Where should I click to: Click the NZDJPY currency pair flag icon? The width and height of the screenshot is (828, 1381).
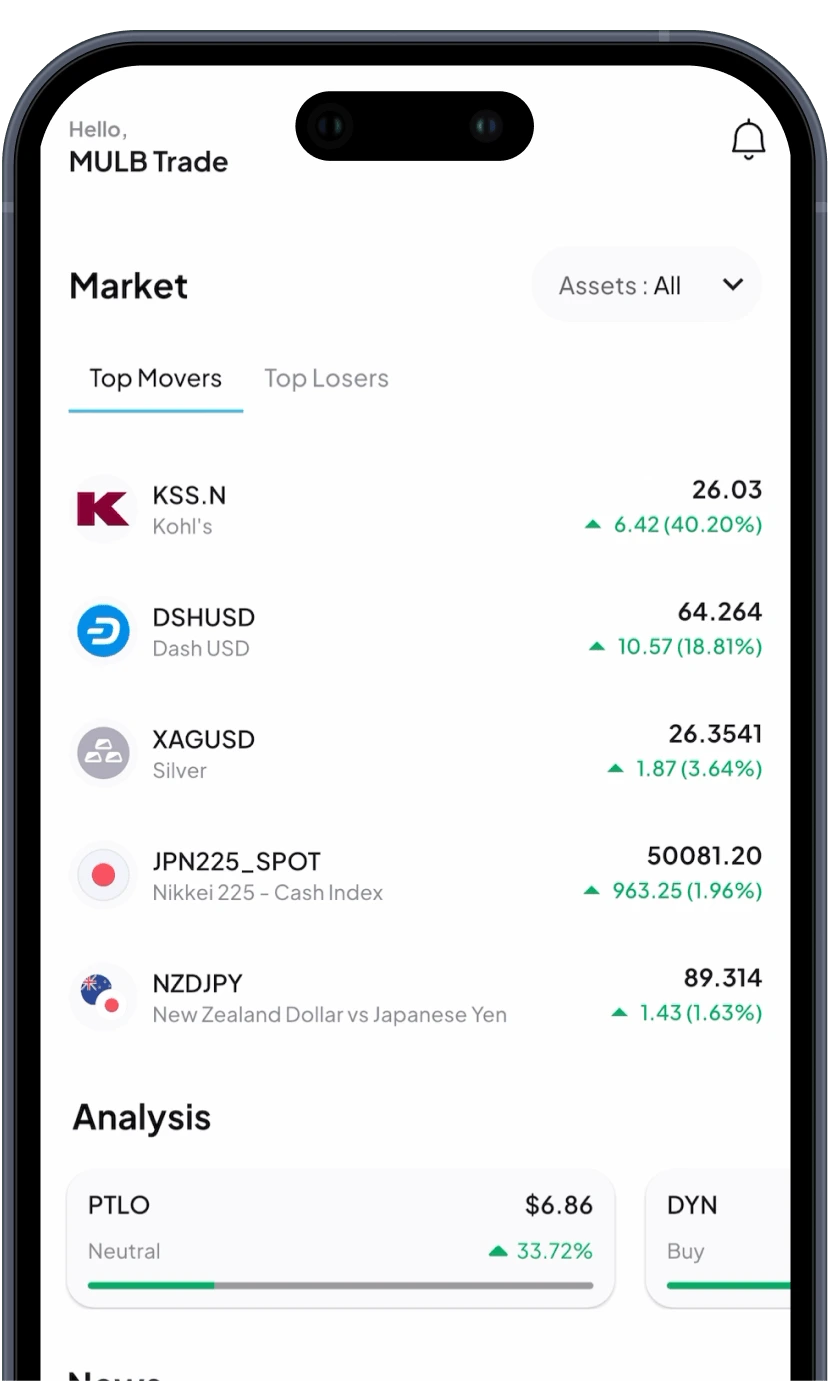coord(103,997)
